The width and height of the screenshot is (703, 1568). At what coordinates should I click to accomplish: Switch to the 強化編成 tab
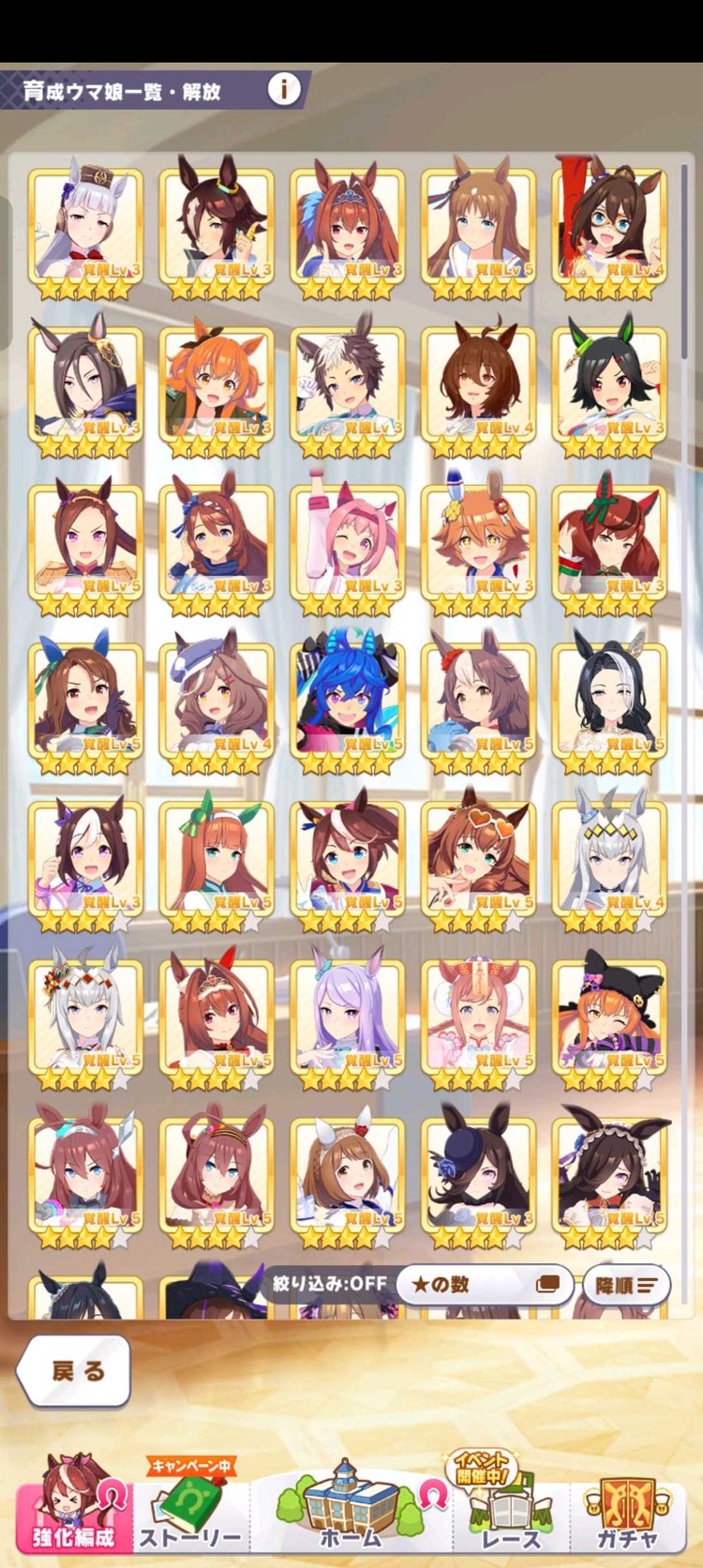click(x=73, y=1508)
